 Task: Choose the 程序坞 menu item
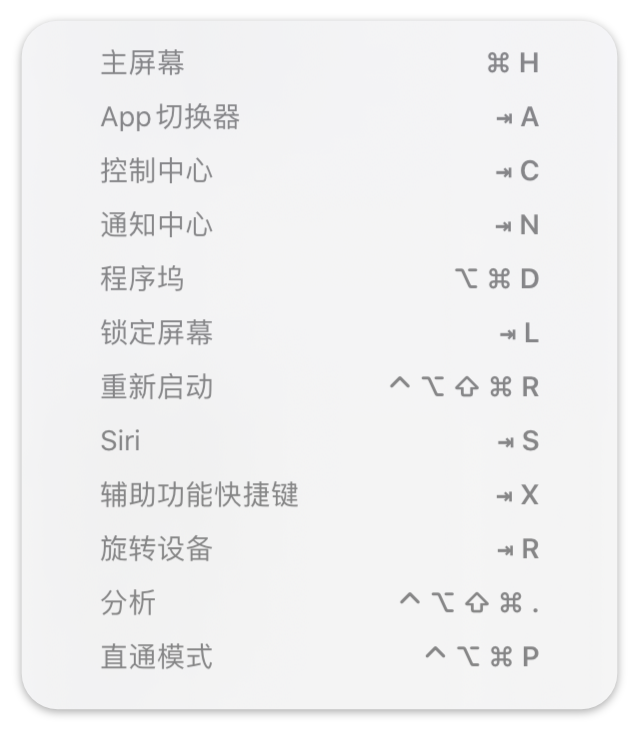(143, 279)
